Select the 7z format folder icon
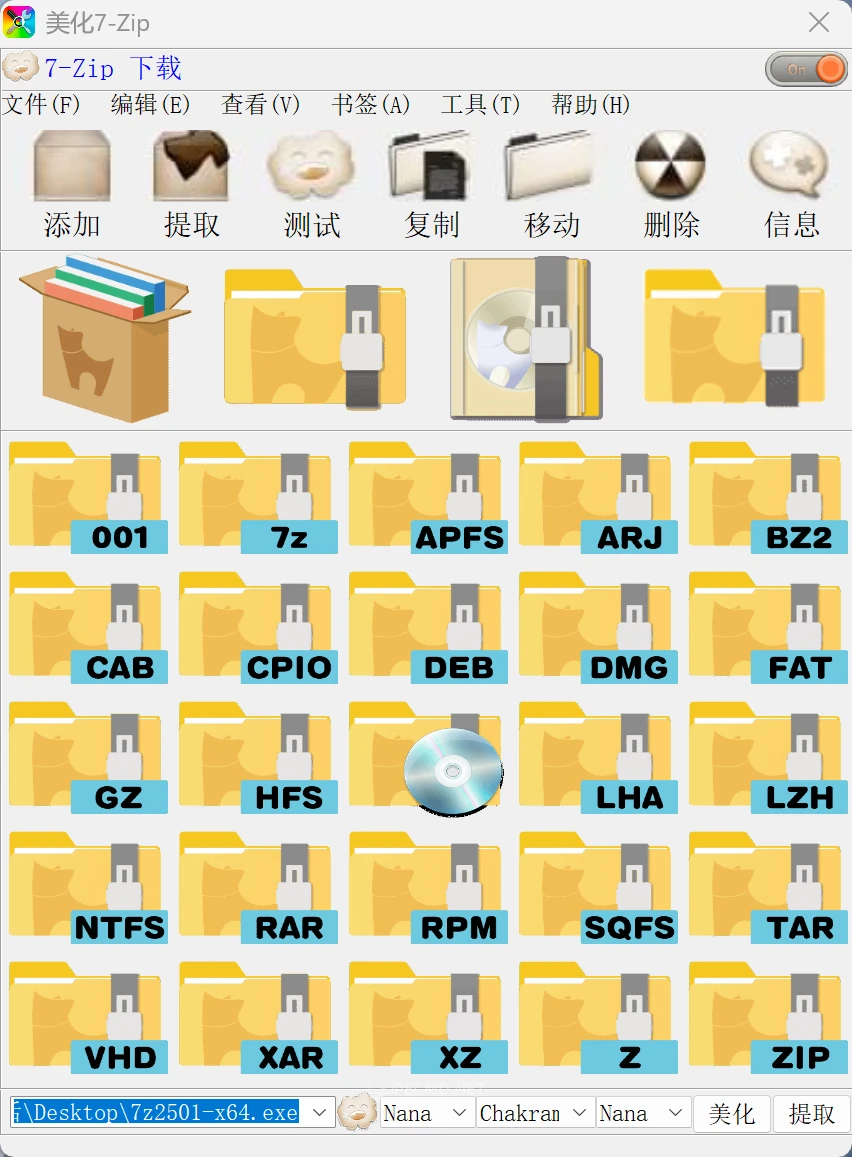The width and height of the screenshot is (852, 1157). (x=258, y=497)
